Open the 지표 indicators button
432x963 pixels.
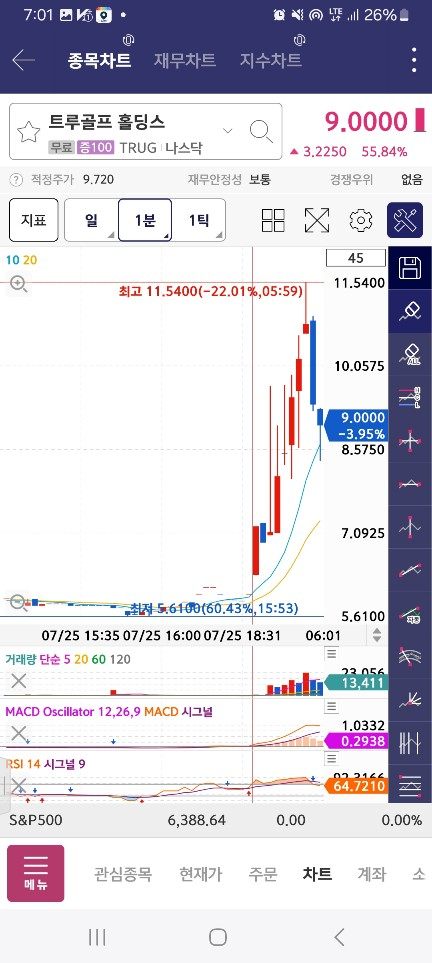[x=34, y=220]
